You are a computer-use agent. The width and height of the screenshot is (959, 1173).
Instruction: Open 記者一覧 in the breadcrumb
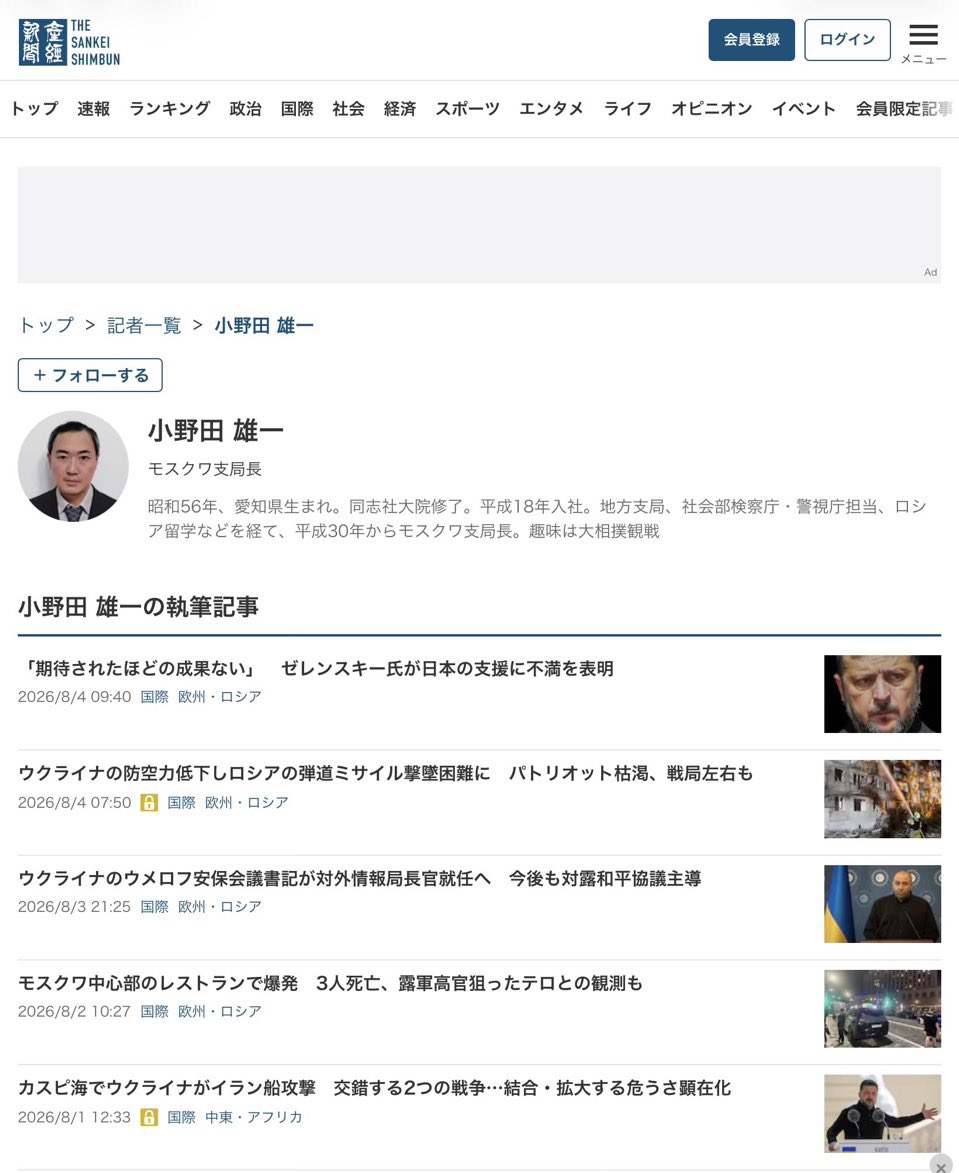tap(144, 325)
